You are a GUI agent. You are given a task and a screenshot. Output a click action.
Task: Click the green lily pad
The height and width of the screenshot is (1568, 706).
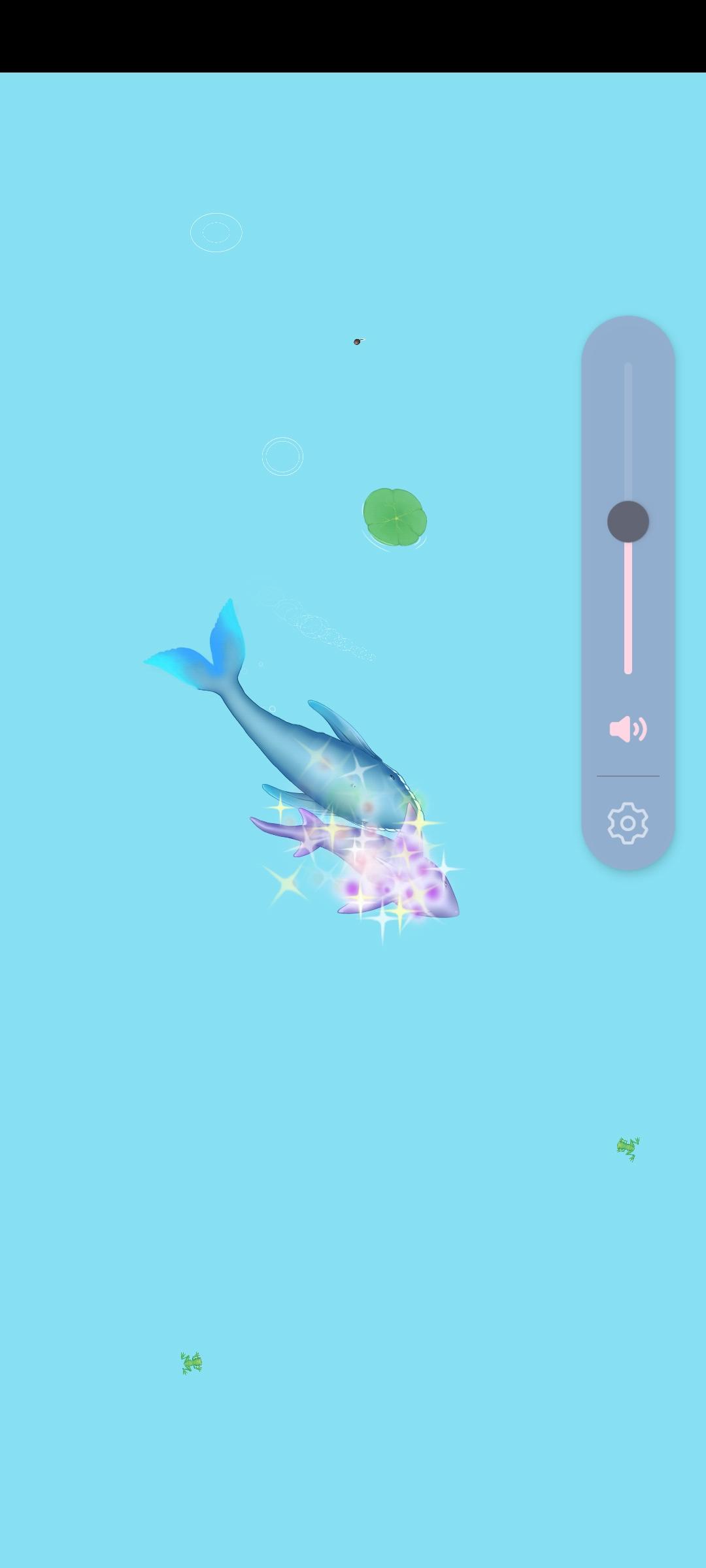coord(395,517)
